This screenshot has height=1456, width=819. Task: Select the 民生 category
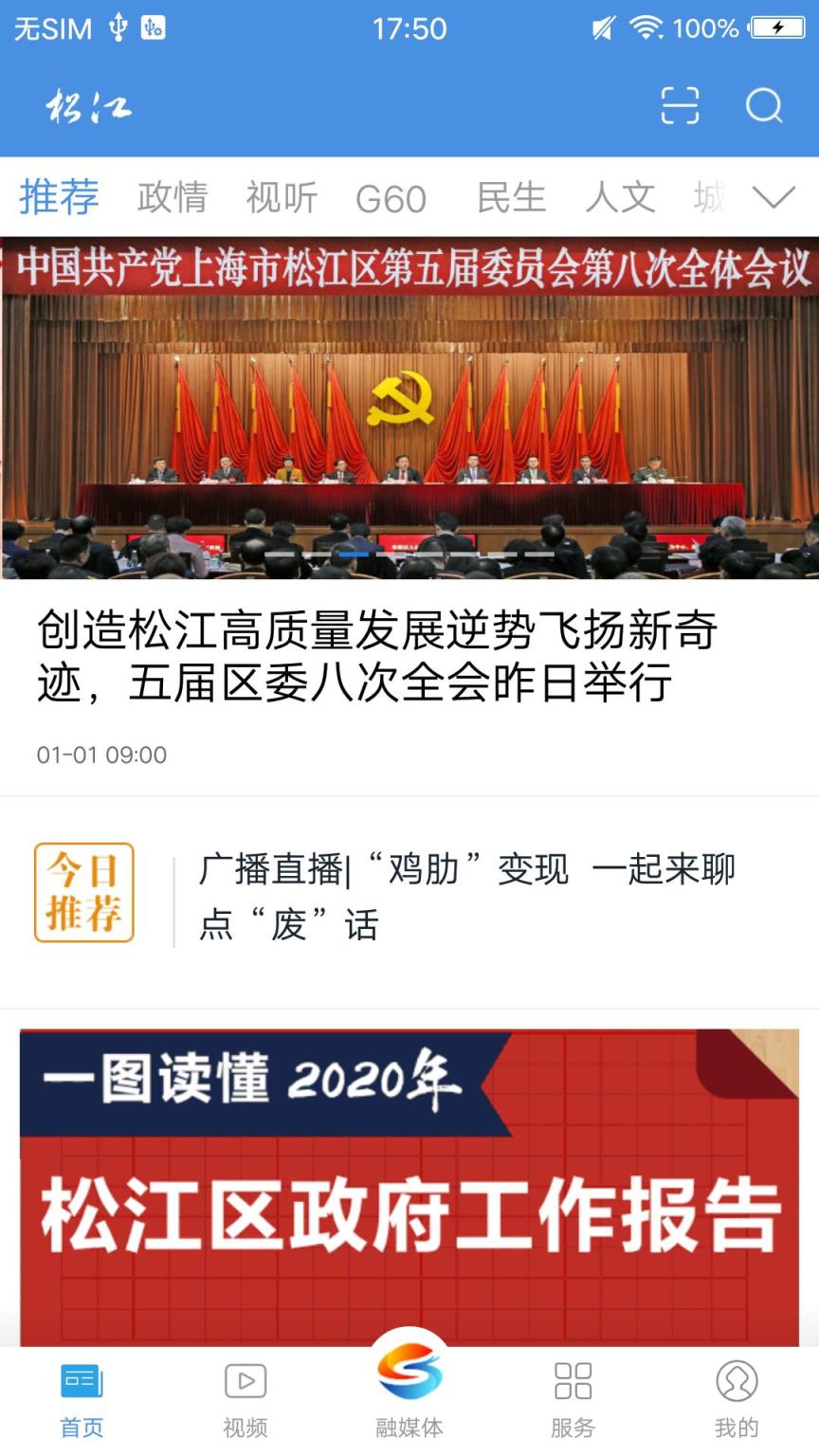[x=512, y=197]
